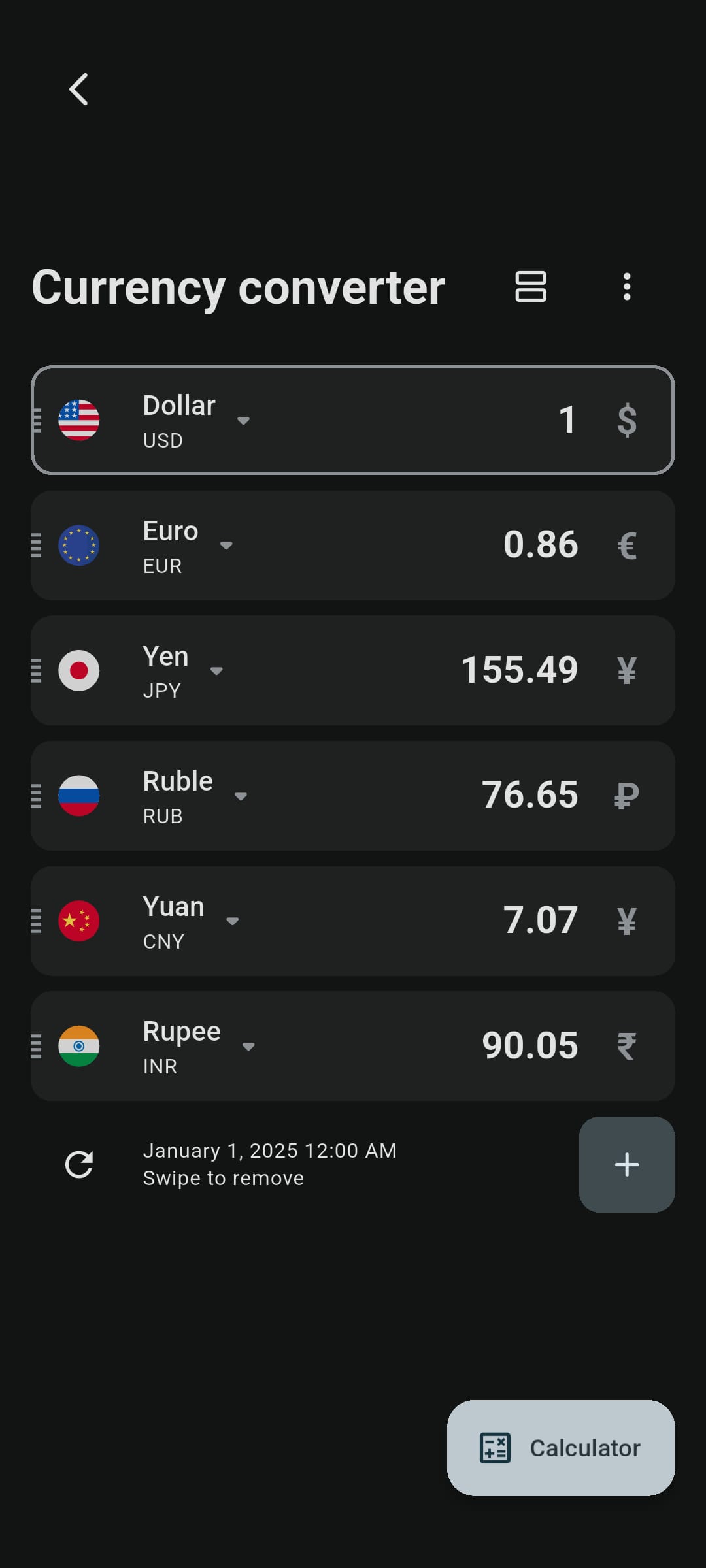
Task: Focus the Ruble amount 76.65
Action: [x=529, y=795]
